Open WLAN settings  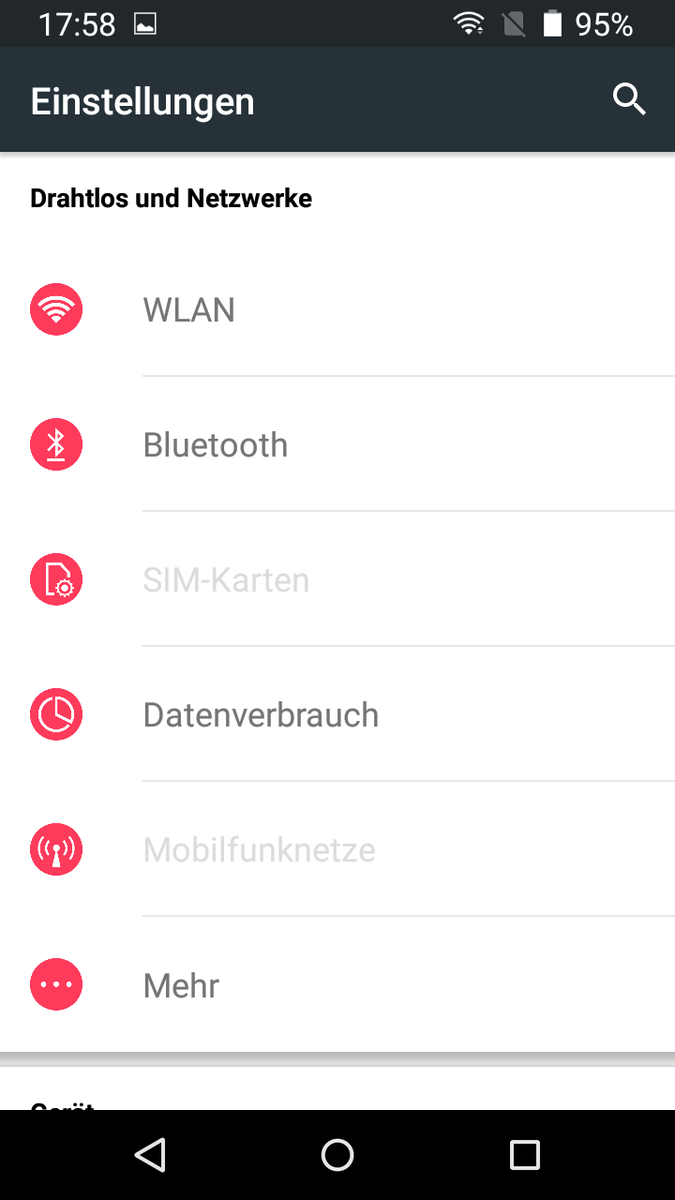click(189, 310)
